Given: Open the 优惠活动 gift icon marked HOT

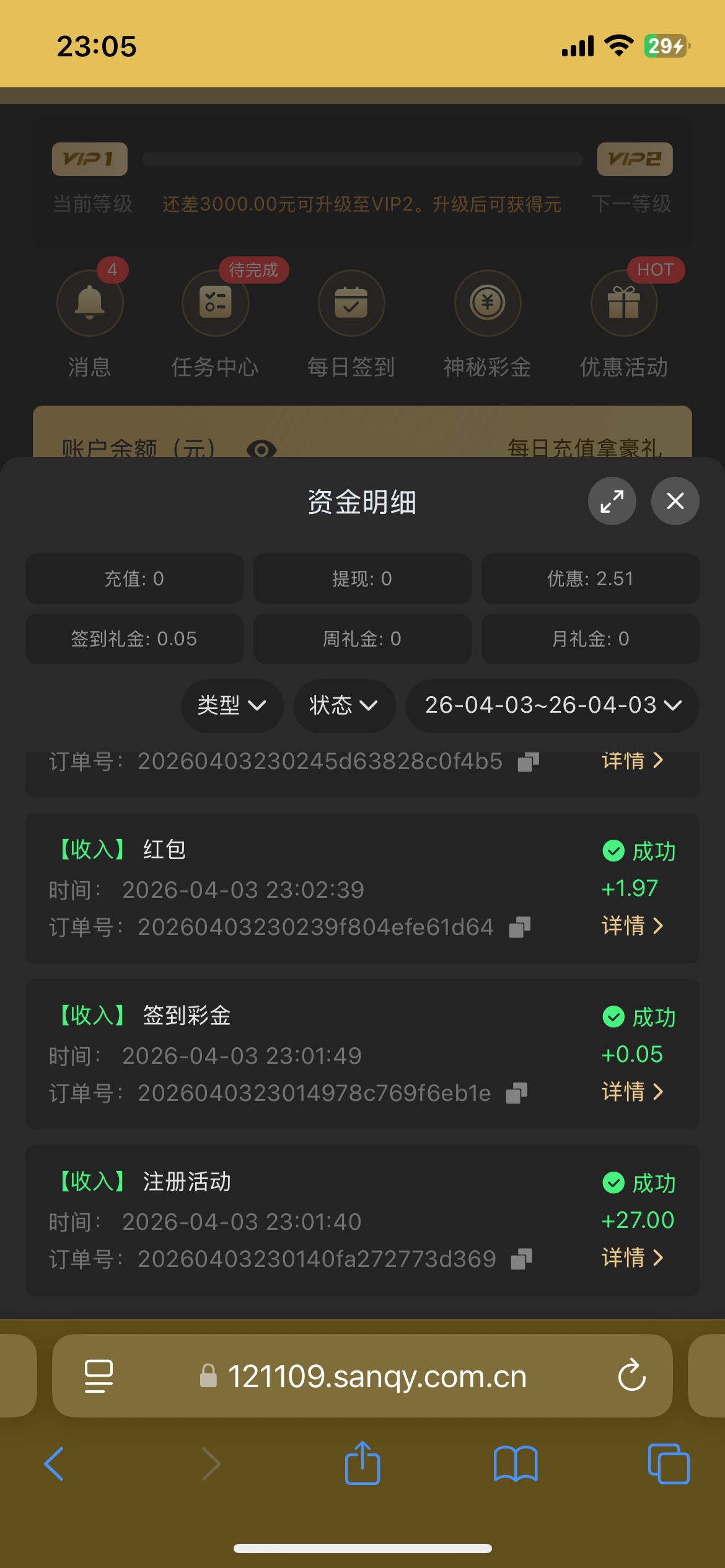Looking at the screenshot, I should click(623, 303).
